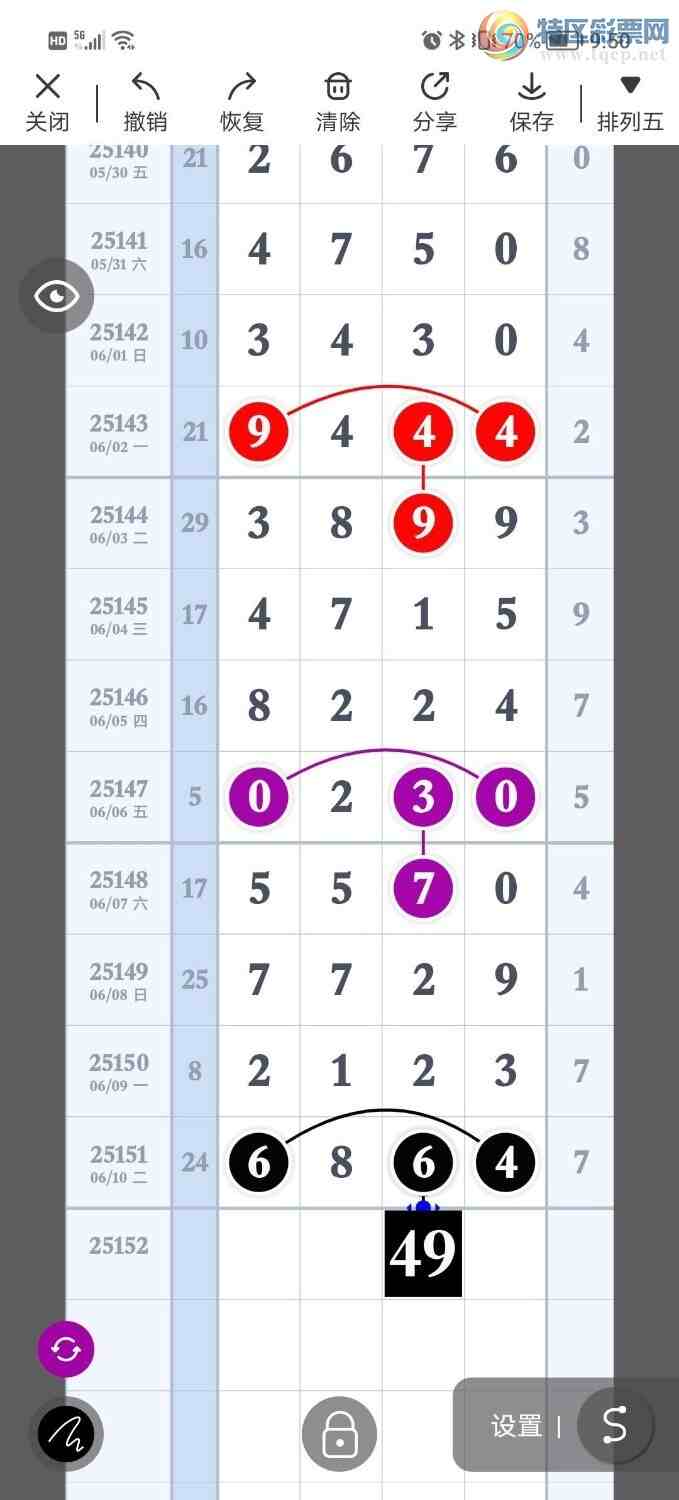Open the pen drawing tool

[x=66, y=1435]
